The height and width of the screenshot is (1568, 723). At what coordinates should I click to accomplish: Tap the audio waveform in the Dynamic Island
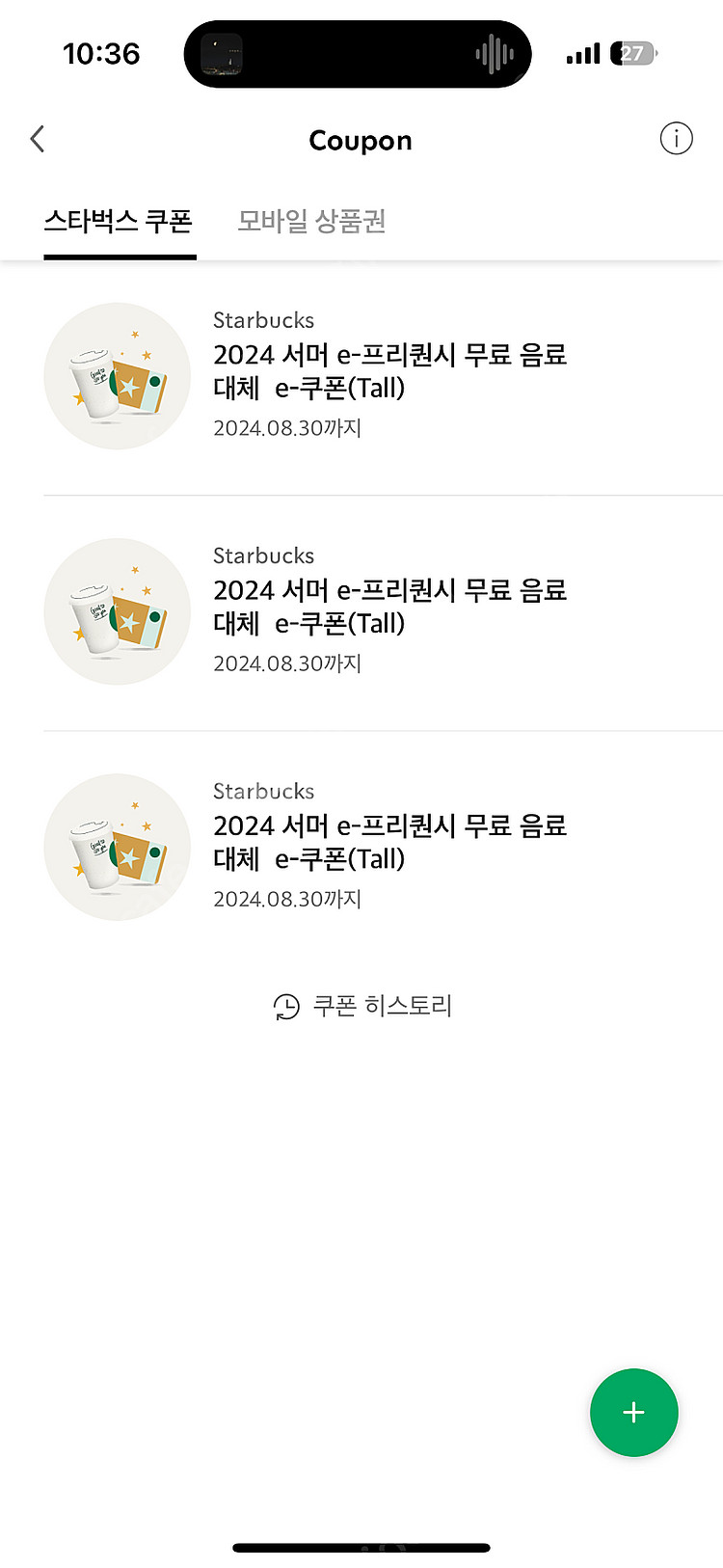492,54
